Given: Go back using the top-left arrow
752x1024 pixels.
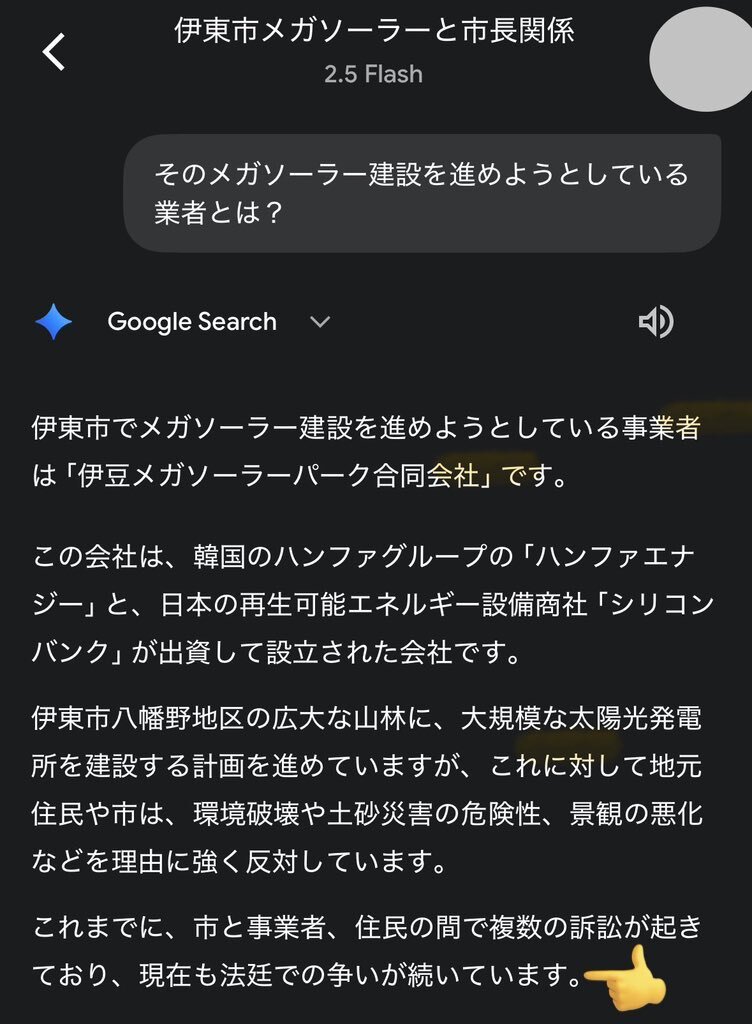Looking at the screenshot, I should (x=54, y=51).
